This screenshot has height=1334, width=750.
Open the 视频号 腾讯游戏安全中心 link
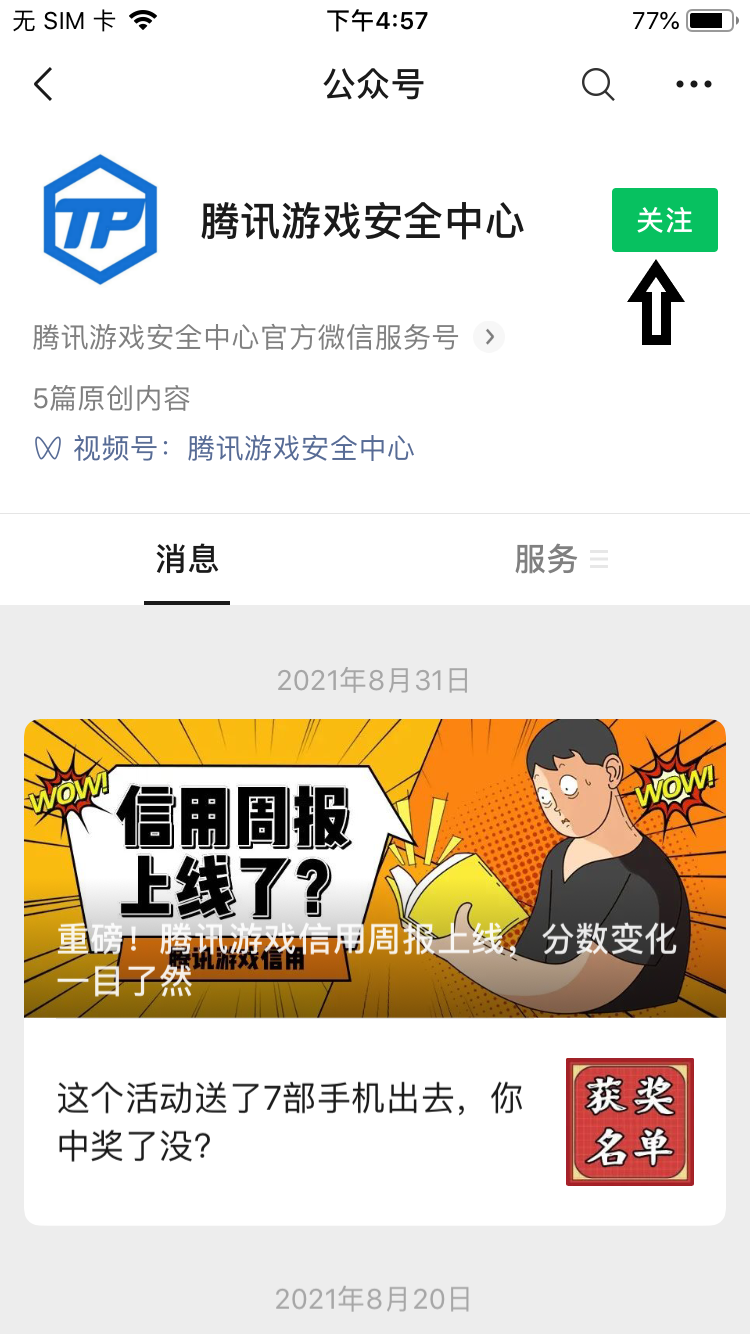coord(224,448)
